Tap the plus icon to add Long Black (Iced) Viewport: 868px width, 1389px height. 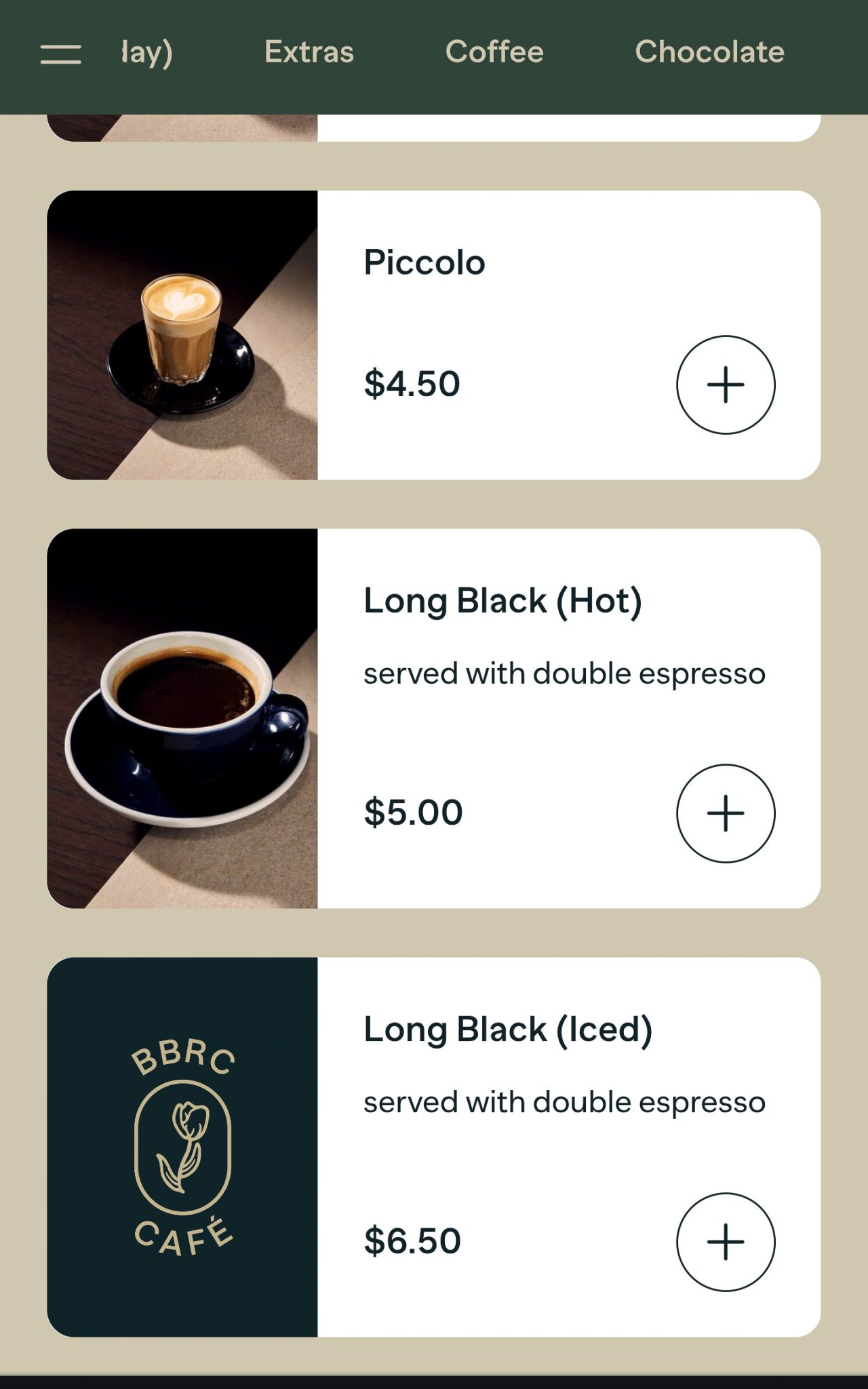pos(725,1241)
